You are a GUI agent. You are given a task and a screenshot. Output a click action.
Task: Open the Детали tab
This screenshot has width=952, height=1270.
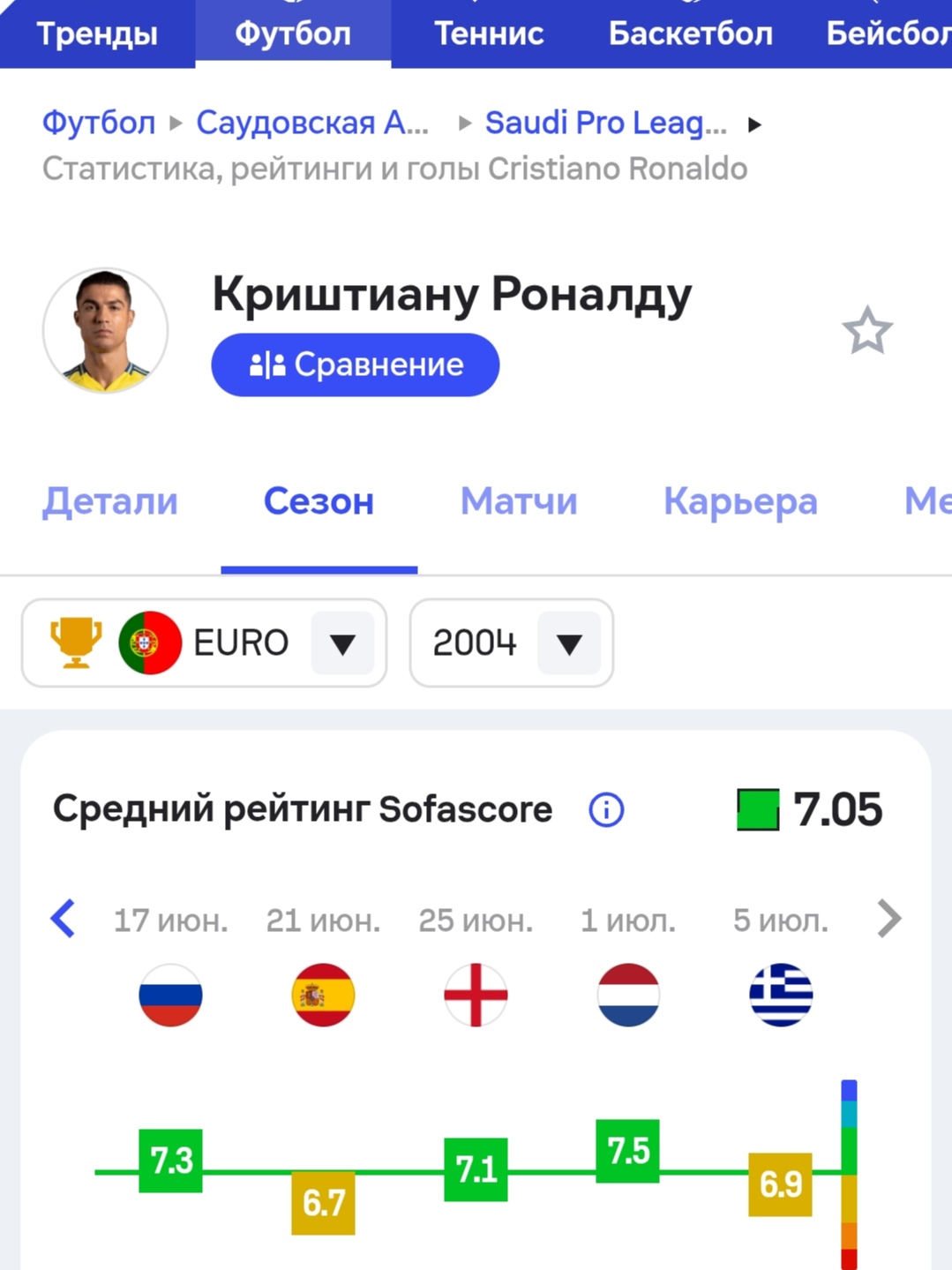pos(110,501)
